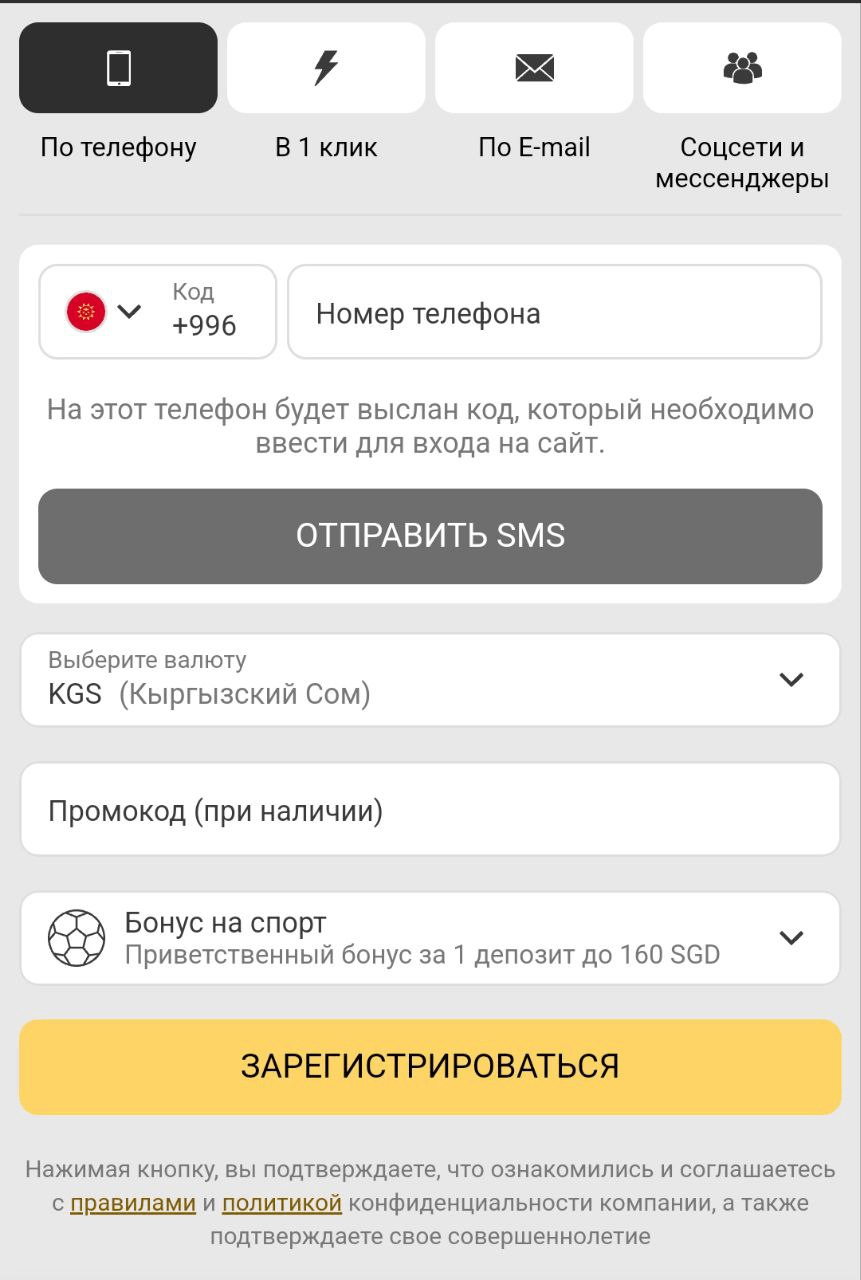Open the «политикой» privacy link
861x1280 pixels.
282,1203
